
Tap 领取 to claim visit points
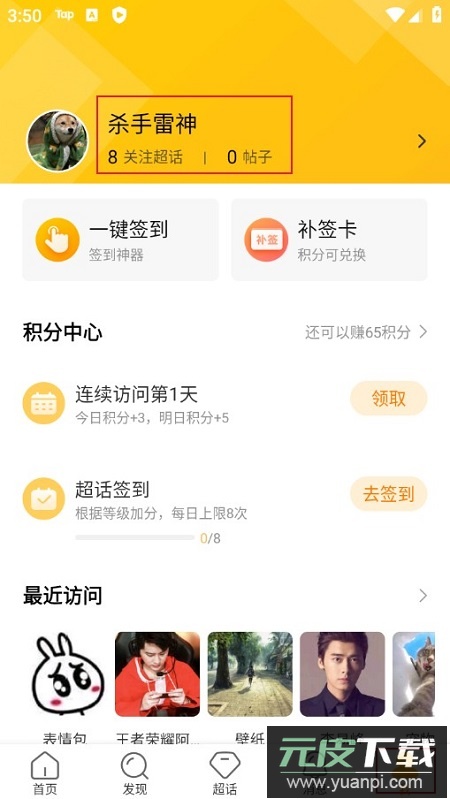(x=388, y=398)
